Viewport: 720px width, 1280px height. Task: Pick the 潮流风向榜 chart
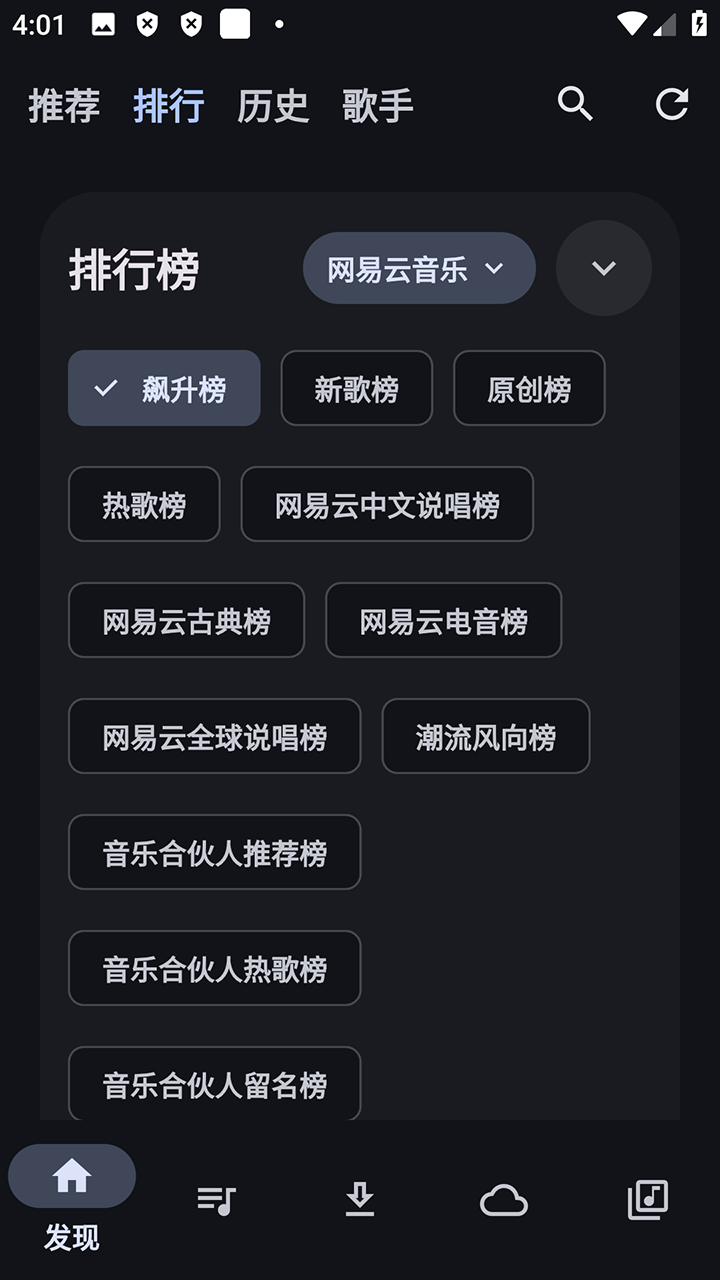click(485, 736)
